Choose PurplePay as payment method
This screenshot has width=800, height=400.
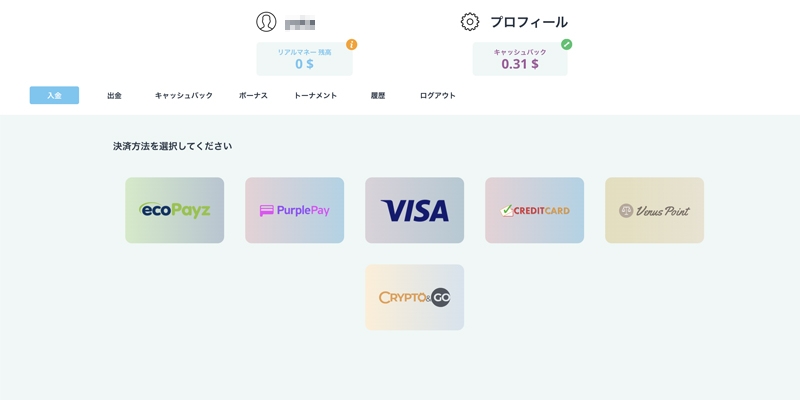click(x=294, y=210)
